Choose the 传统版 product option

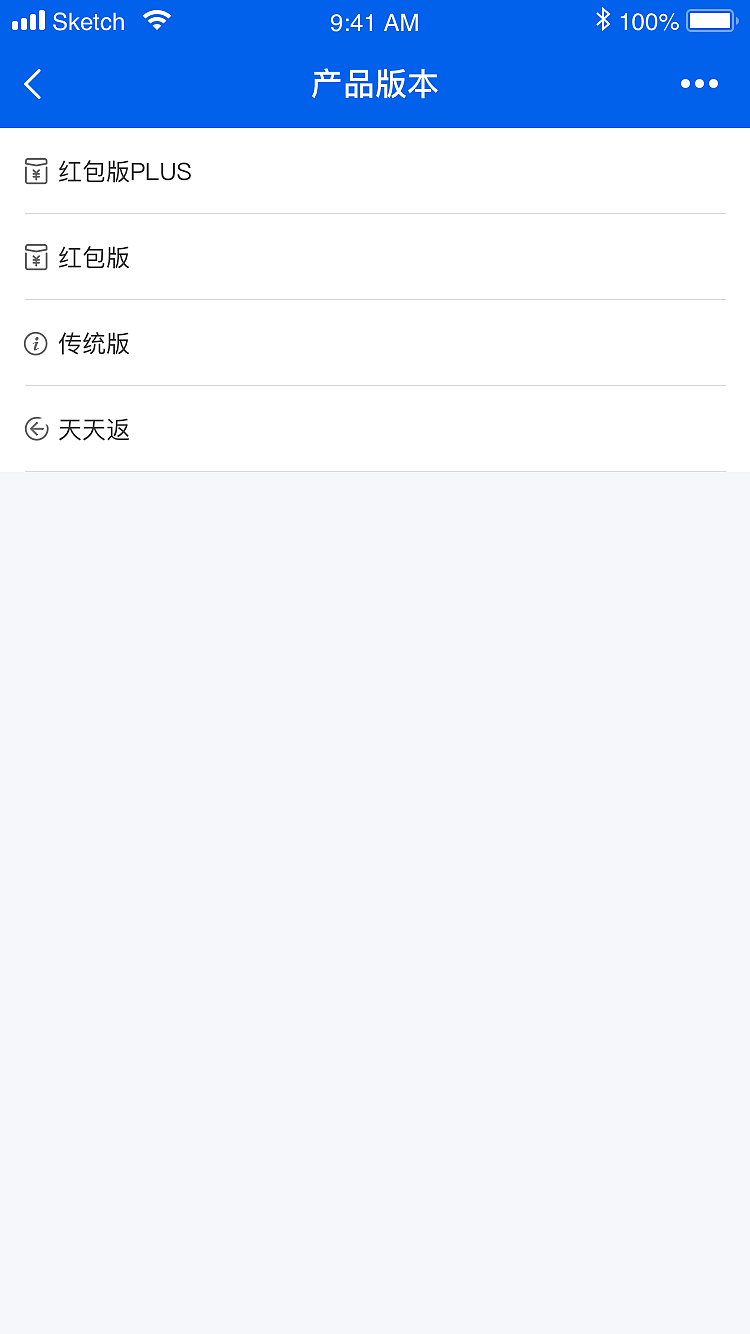[375, 343]
